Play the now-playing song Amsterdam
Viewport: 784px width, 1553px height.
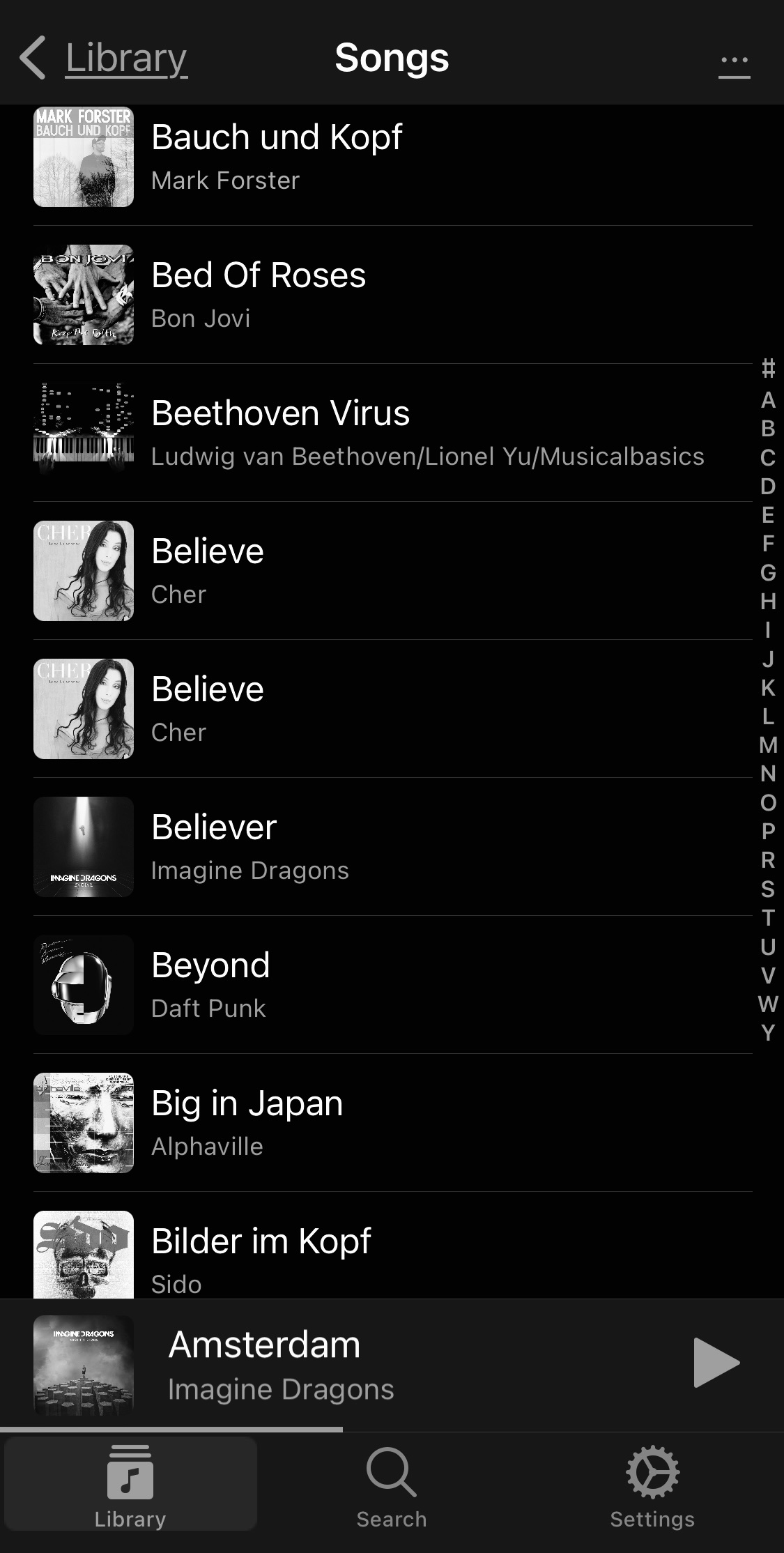(716, 1362)
